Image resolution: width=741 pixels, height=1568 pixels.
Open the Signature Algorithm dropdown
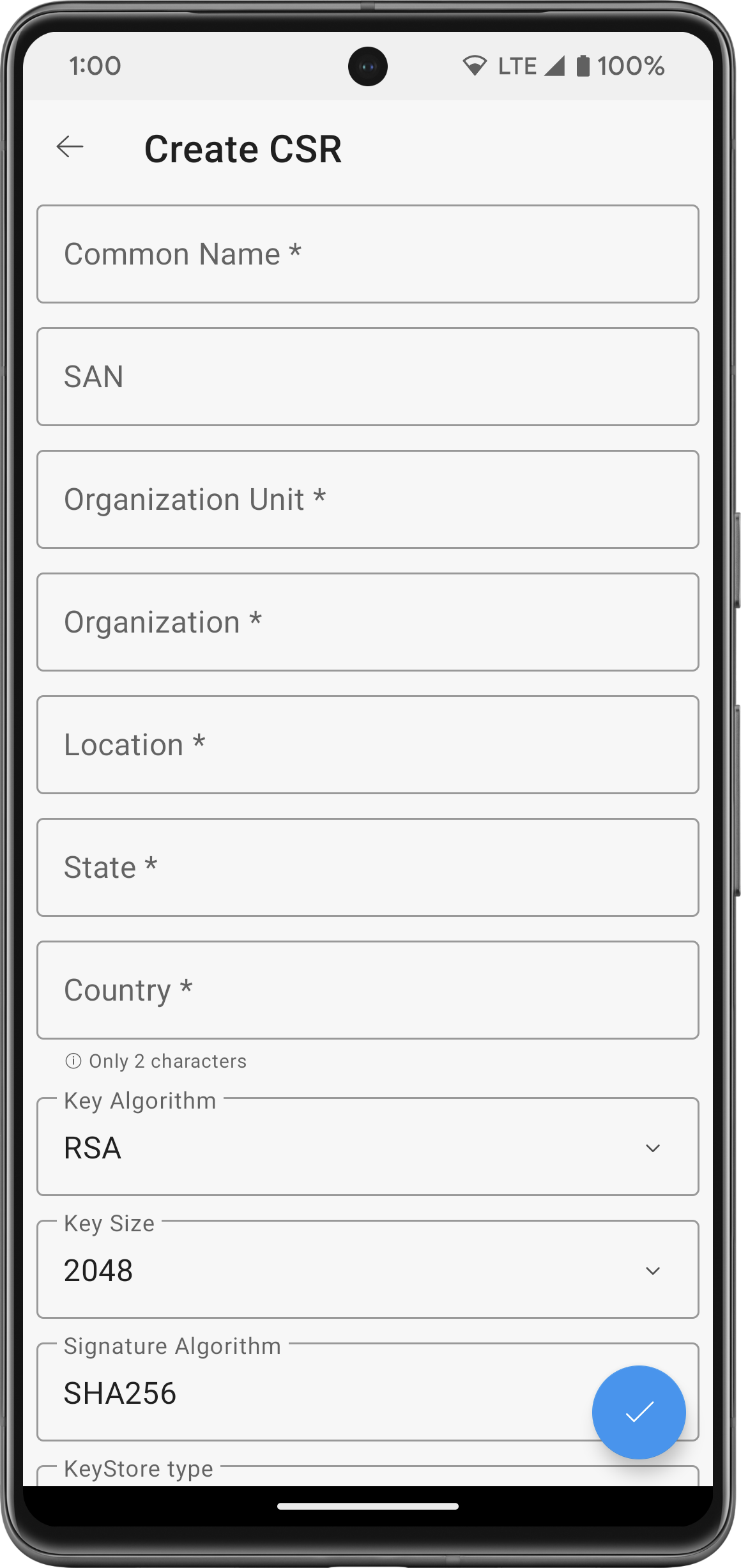tap(307, 1393)
